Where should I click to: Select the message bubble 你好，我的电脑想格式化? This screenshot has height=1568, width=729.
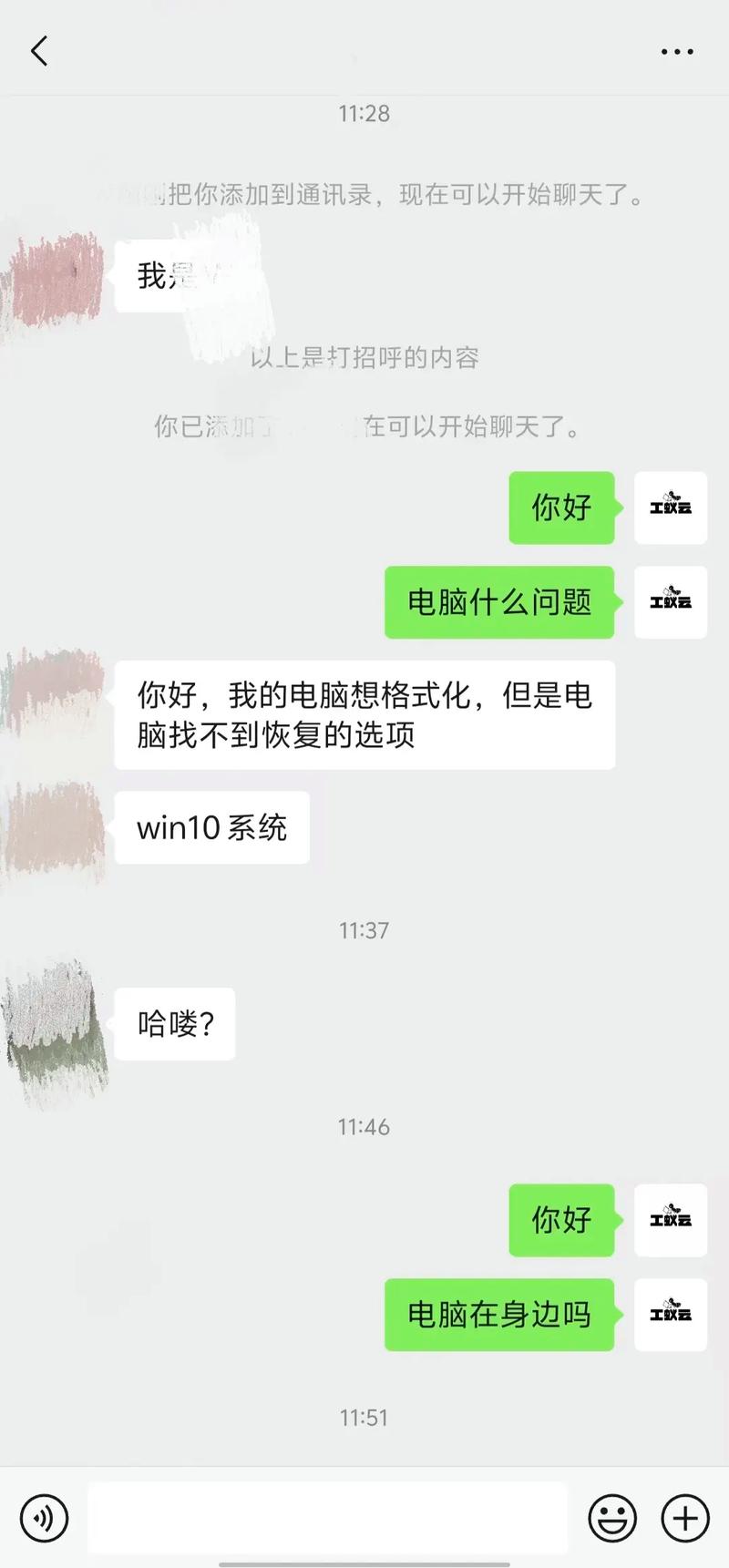coord(364,714)
